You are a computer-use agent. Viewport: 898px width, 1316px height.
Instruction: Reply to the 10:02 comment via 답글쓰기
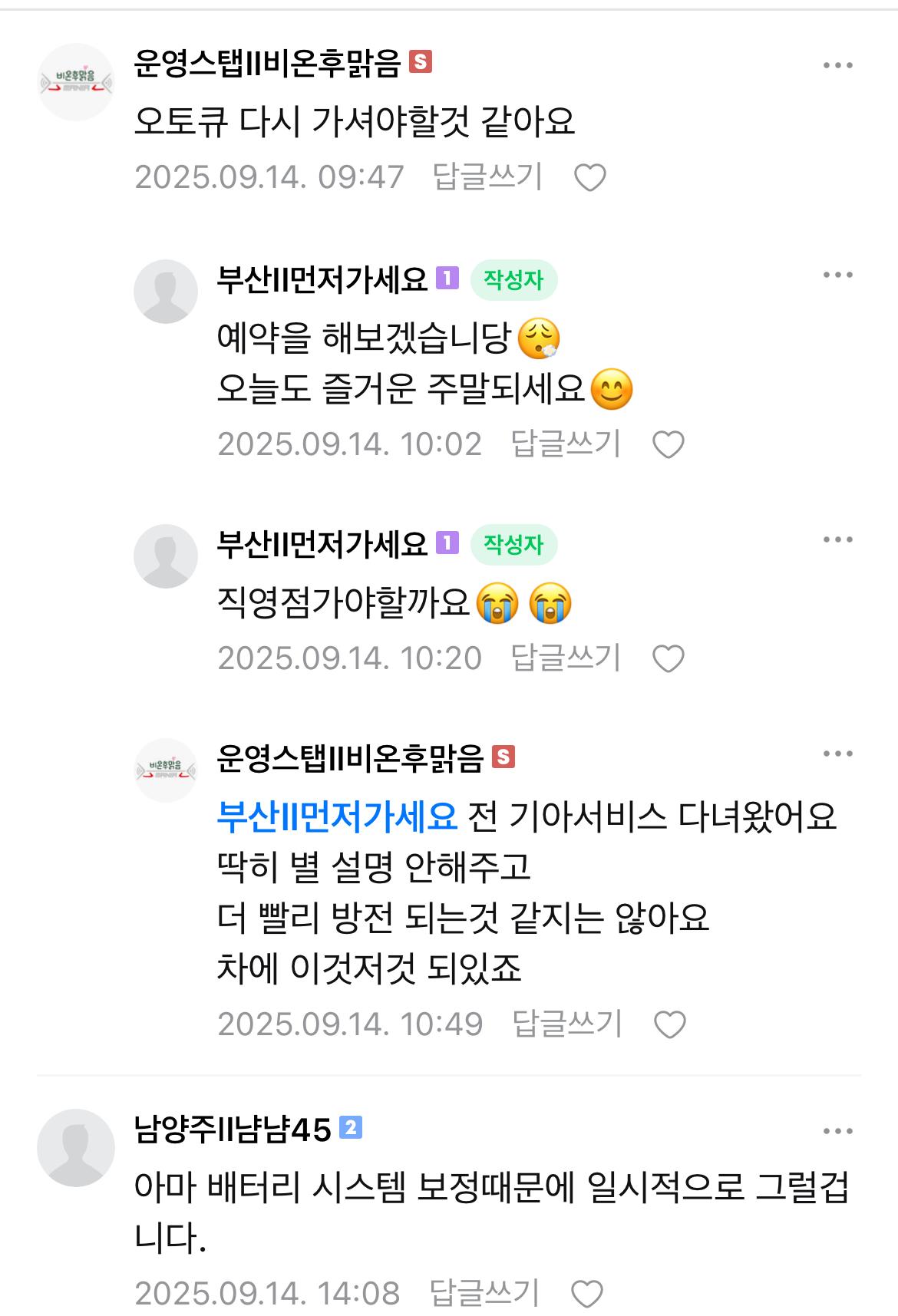(566, 444)
